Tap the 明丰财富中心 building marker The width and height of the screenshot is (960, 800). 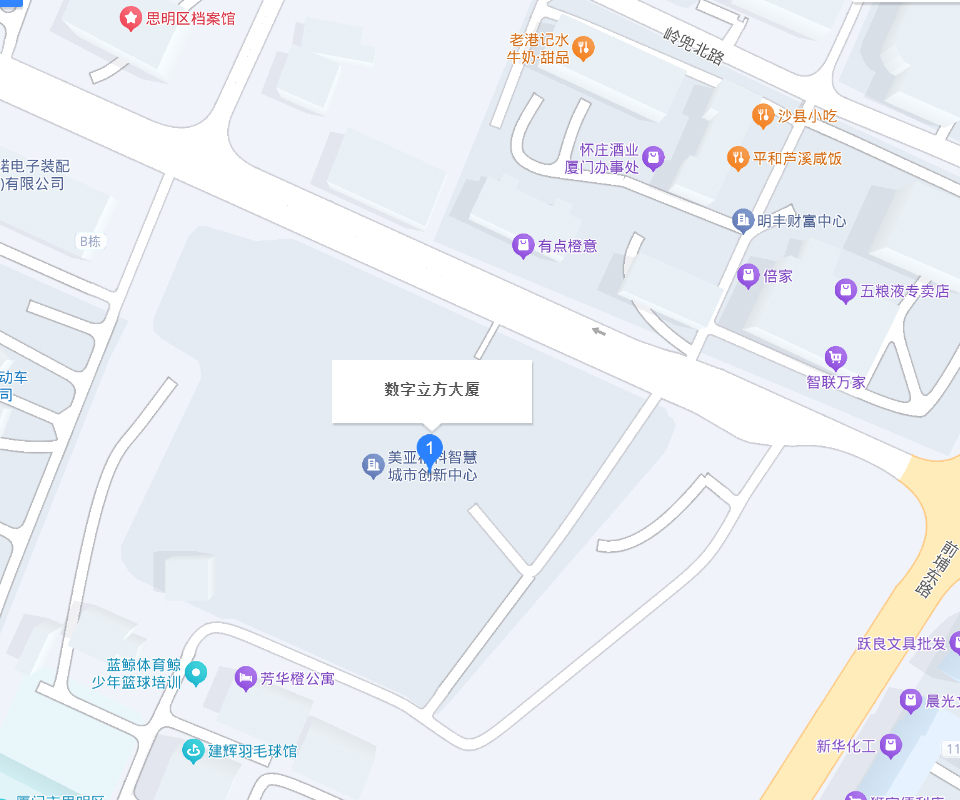click(743, 220)
